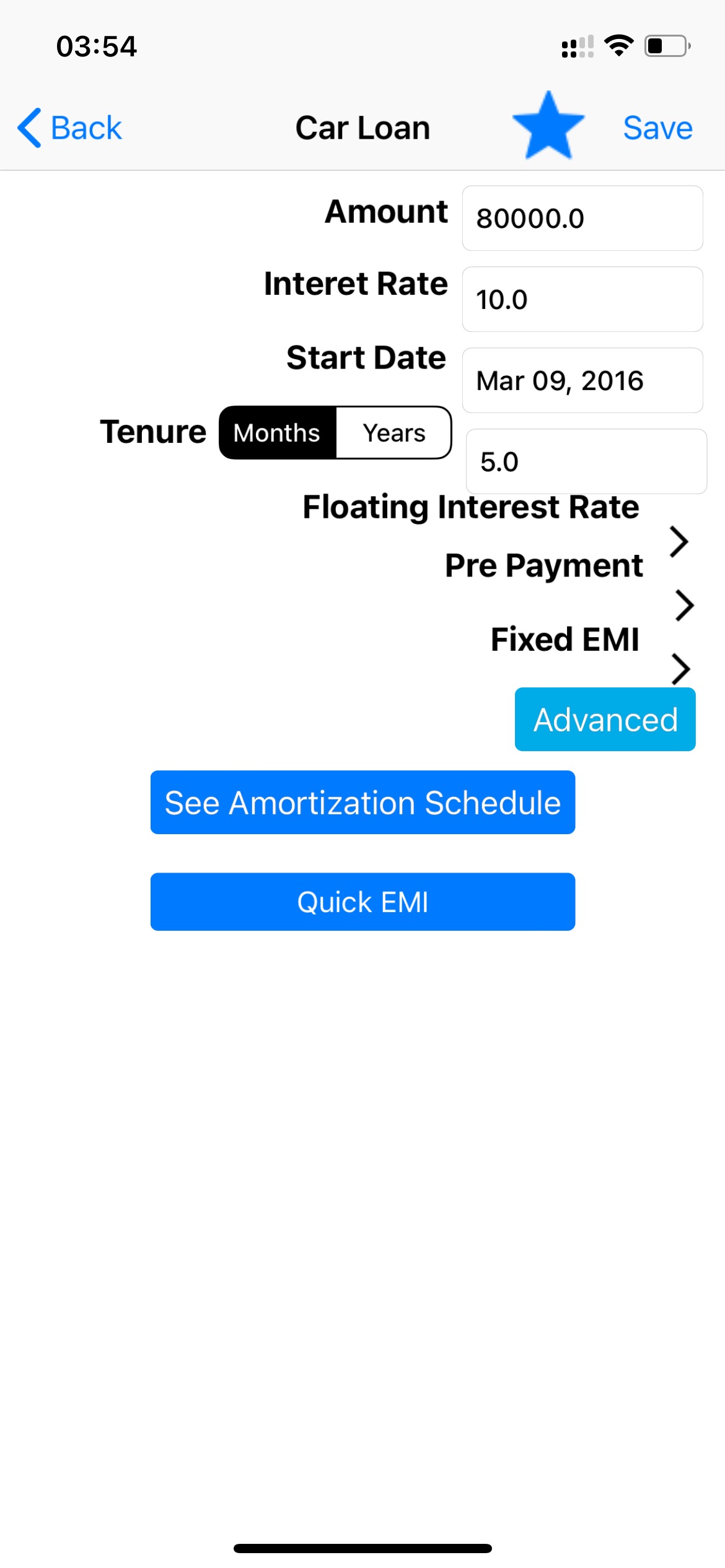This screenshot has width=725, height=1568.
Task: Tap the Interest Rate value field
Action: click(582, 299)
